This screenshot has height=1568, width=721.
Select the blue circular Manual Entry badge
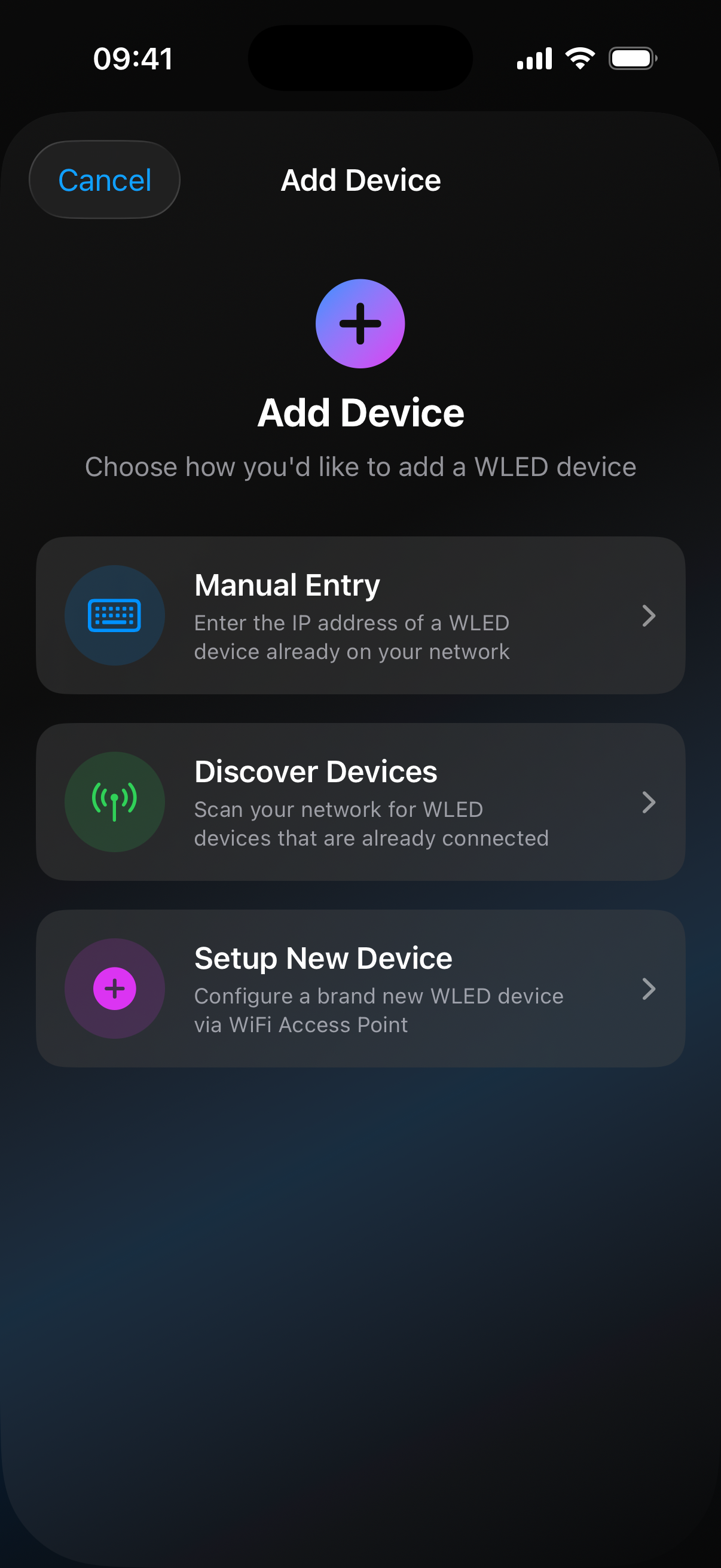click(114, 615)
